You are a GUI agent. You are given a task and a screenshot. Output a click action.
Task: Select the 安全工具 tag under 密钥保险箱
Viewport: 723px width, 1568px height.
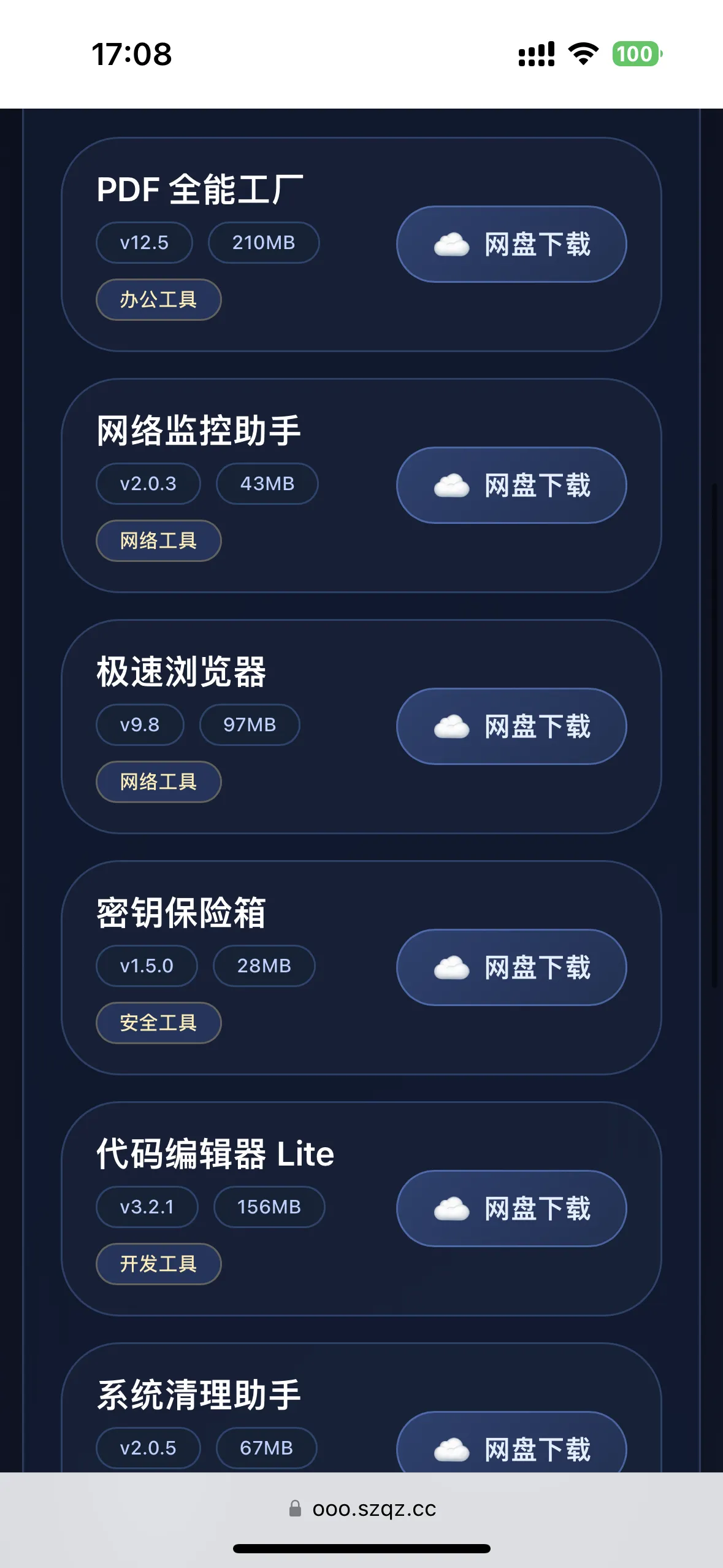(158, 1022)
